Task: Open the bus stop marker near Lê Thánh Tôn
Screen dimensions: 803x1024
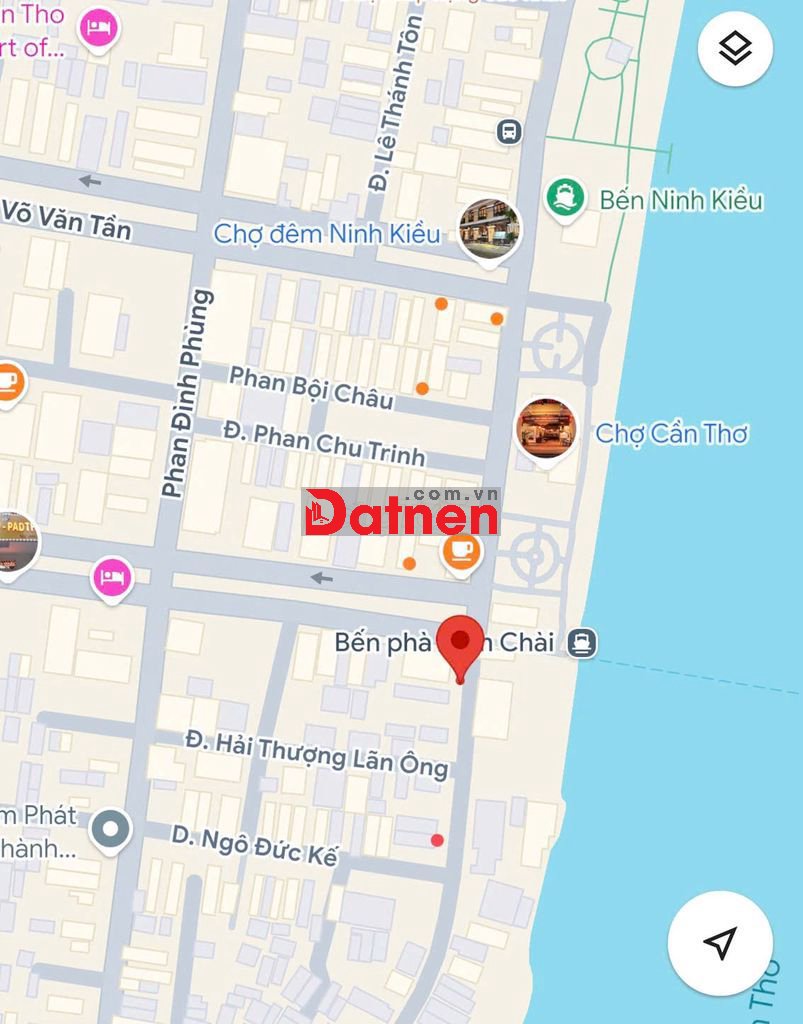Action: coord(509,131)
